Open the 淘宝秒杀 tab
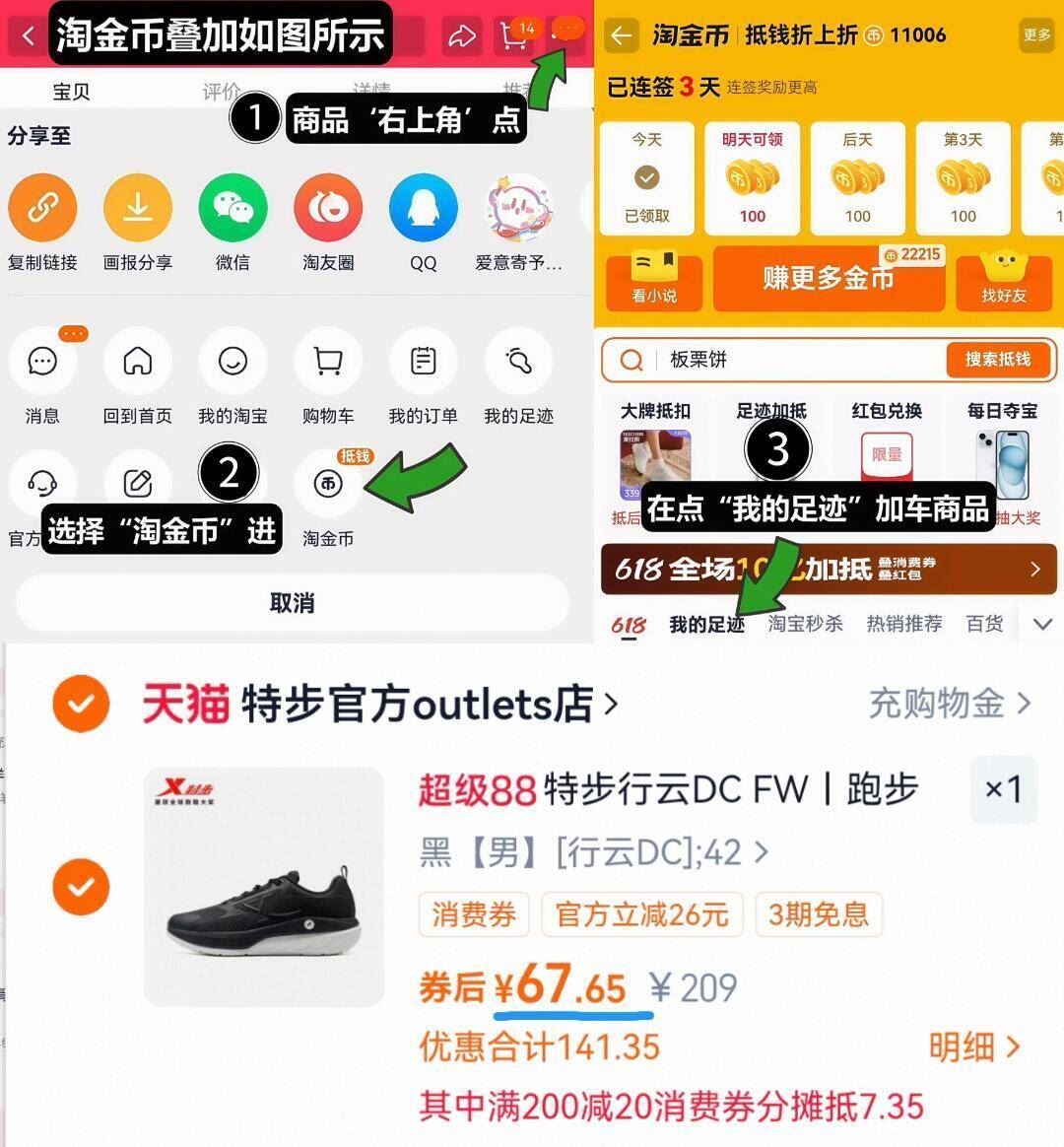 (805, 623)
